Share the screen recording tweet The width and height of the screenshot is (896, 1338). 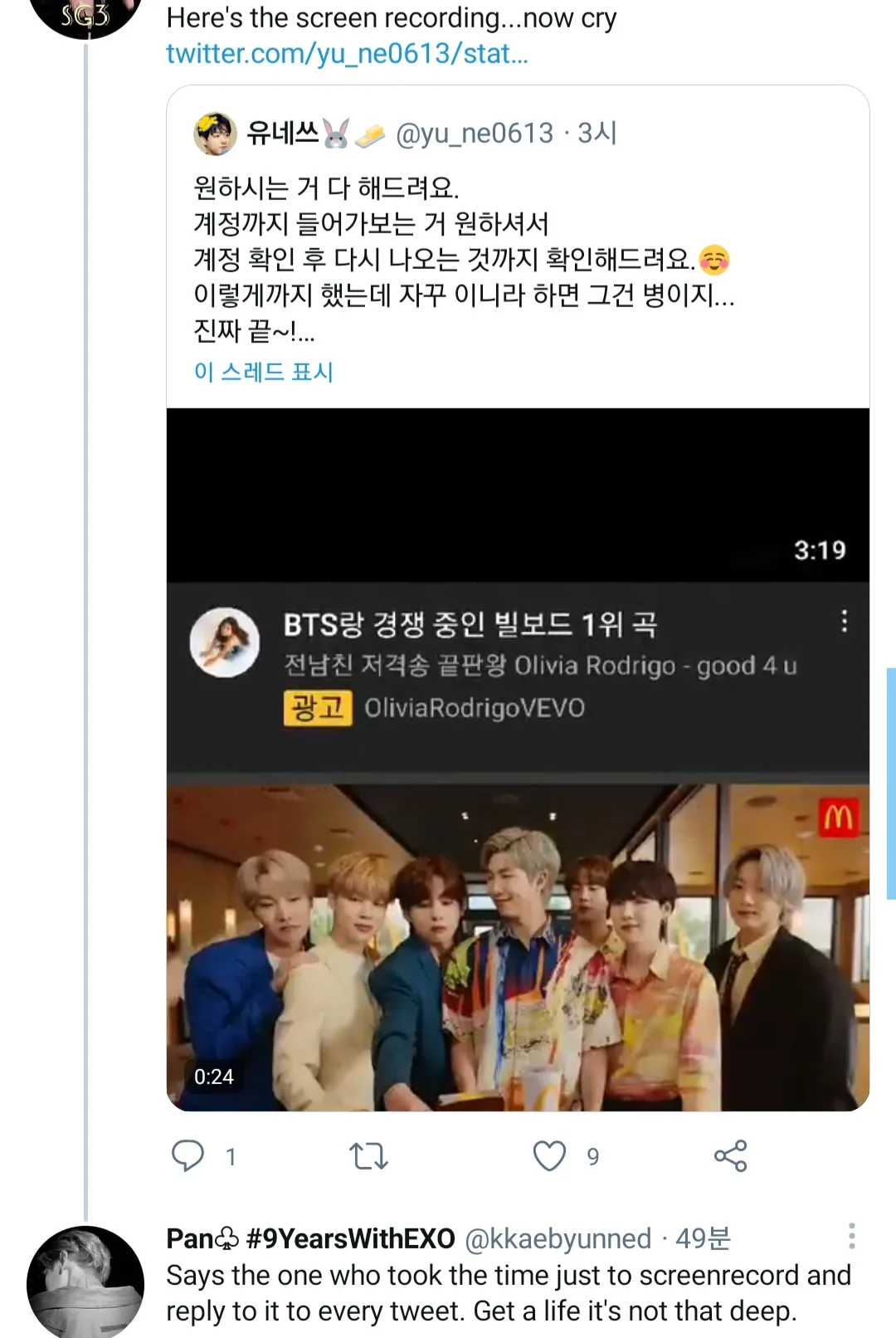(730, 1155)
